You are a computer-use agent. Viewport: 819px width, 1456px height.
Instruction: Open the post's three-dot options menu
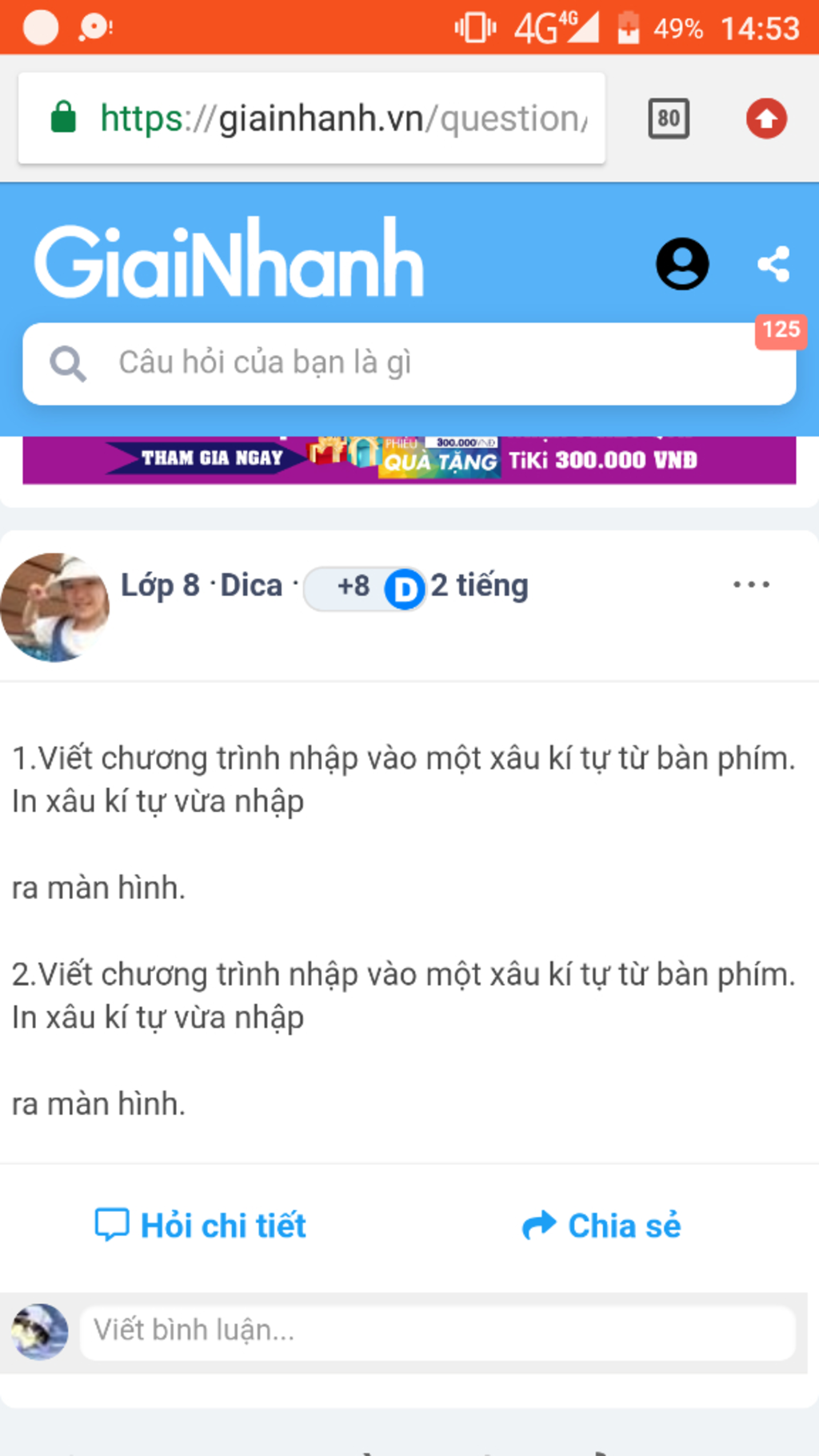[x=751, y=585]
